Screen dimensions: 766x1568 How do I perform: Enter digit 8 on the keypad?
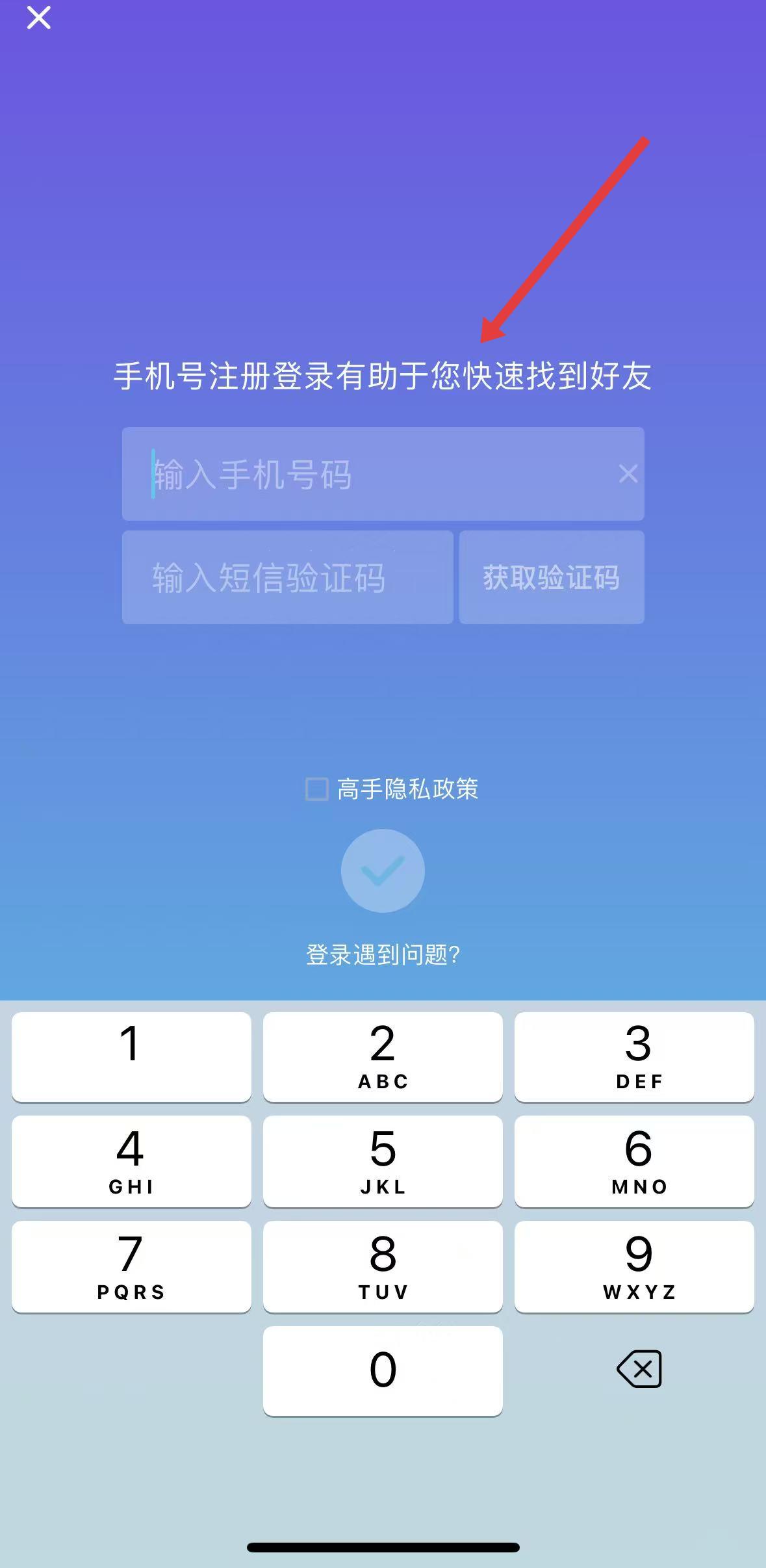383,1266
